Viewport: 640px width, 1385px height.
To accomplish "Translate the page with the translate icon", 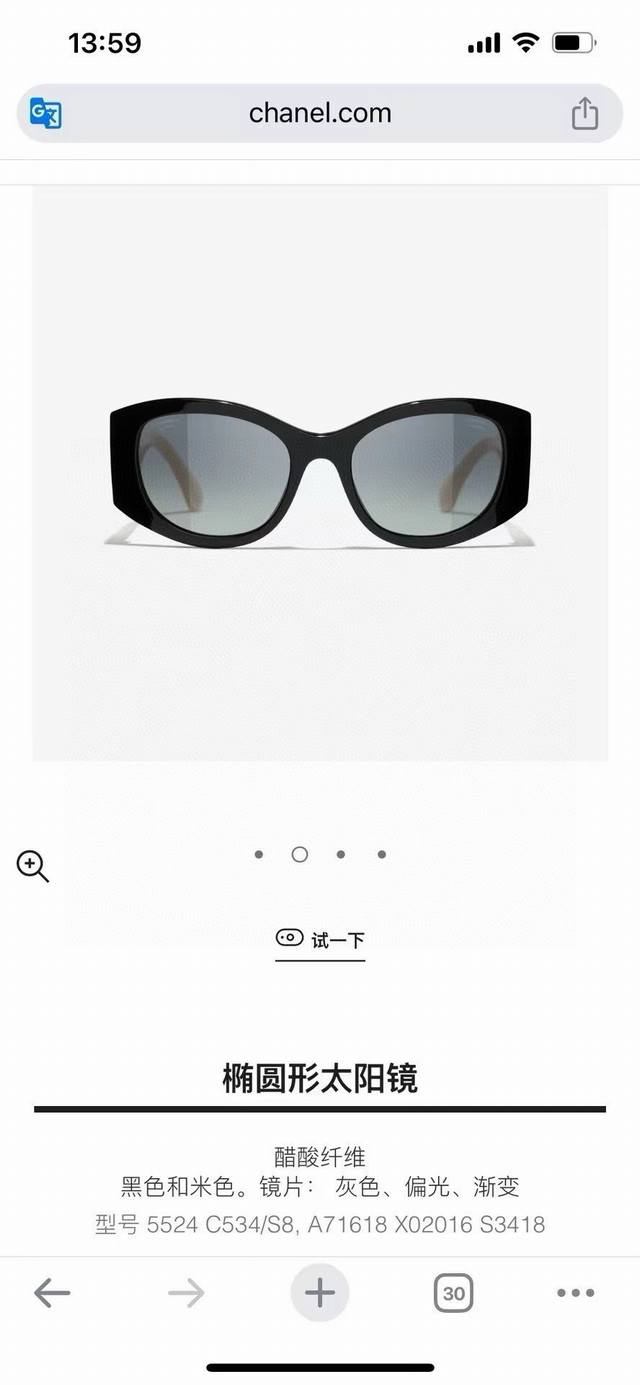I will pyautogui.click(x=46, y=113).
